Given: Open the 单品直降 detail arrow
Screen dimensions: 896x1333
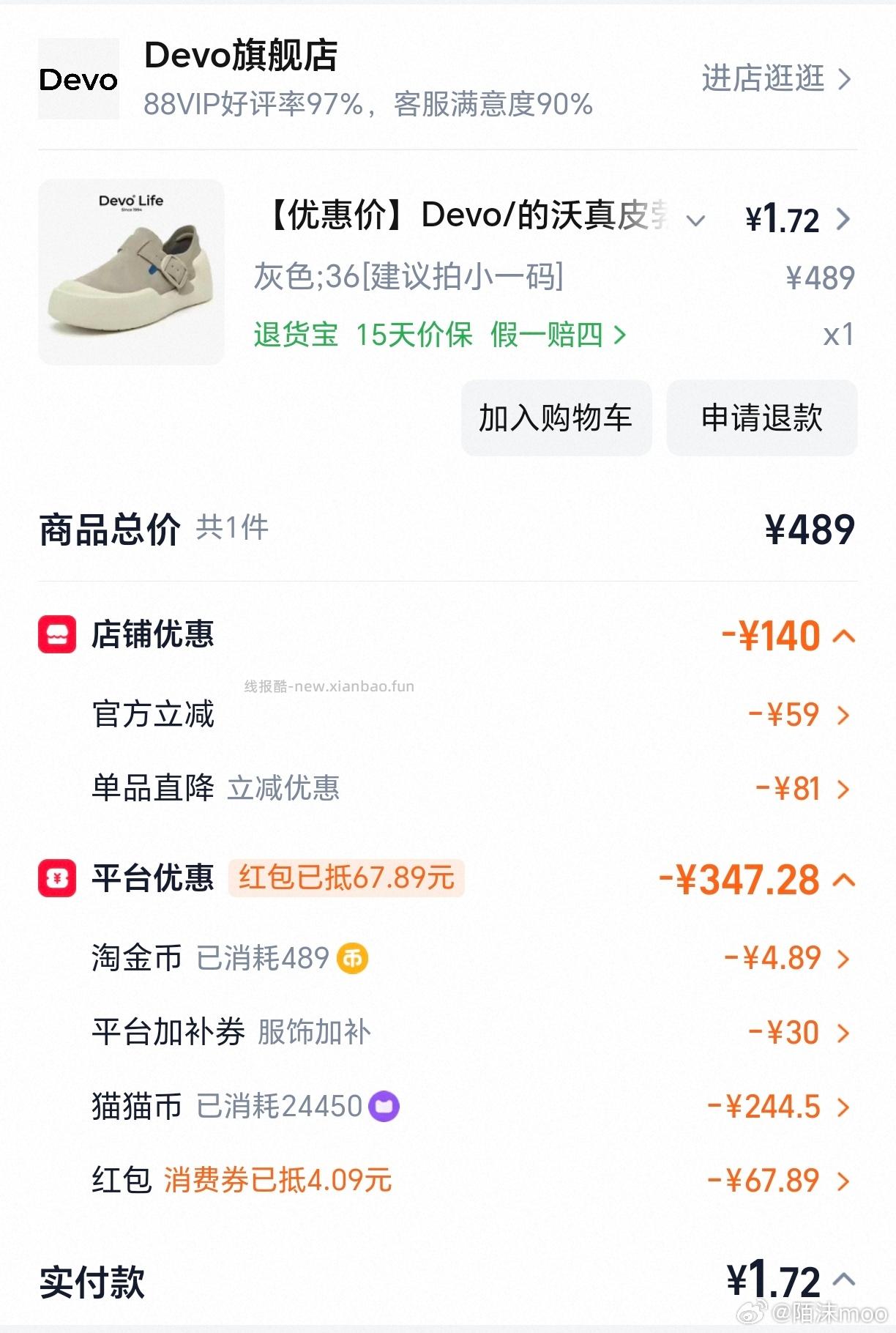Looking at the screenshot, I should coord(840,790).
